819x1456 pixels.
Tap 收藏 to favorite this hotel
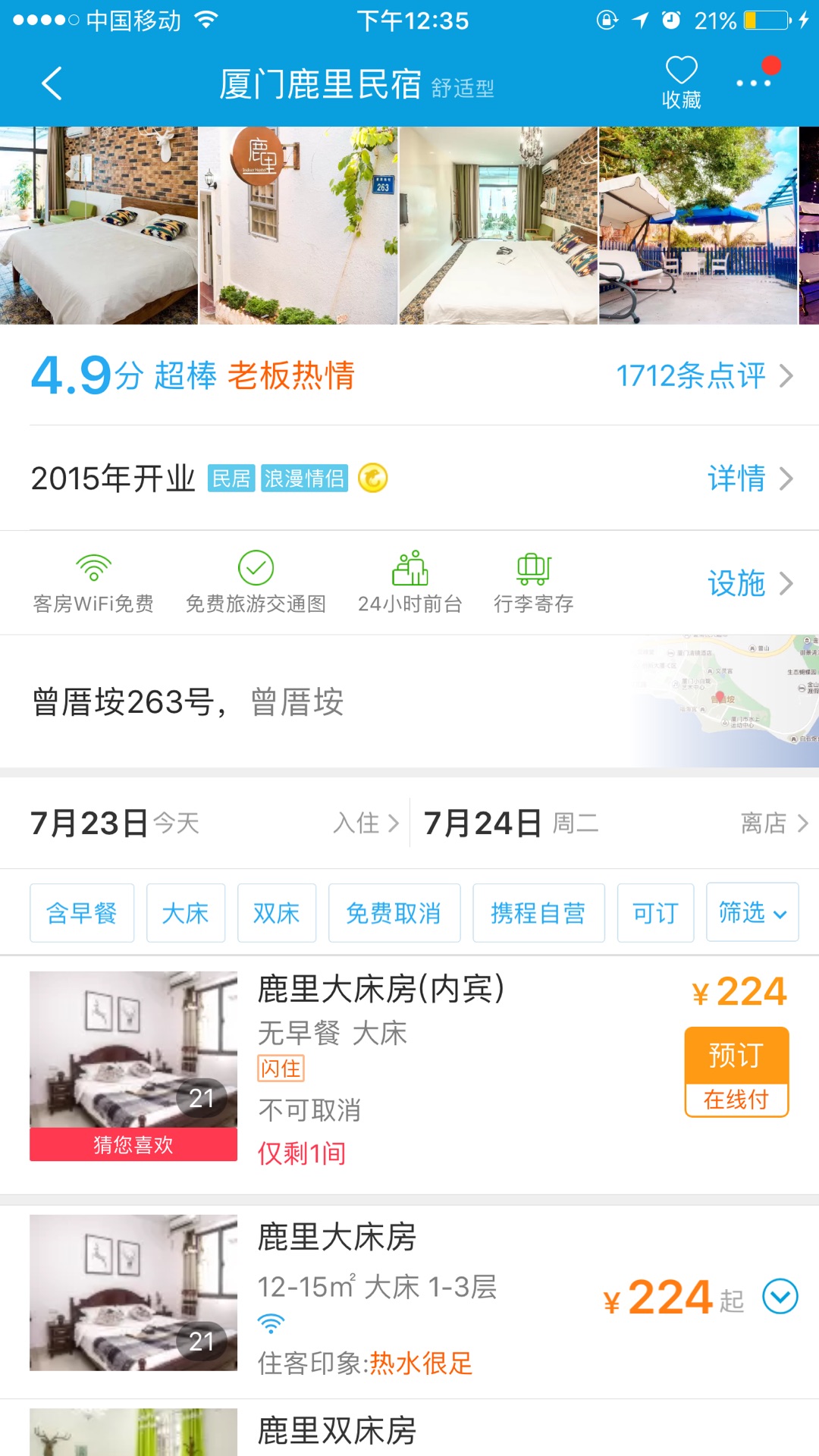[x=681, y=83]
